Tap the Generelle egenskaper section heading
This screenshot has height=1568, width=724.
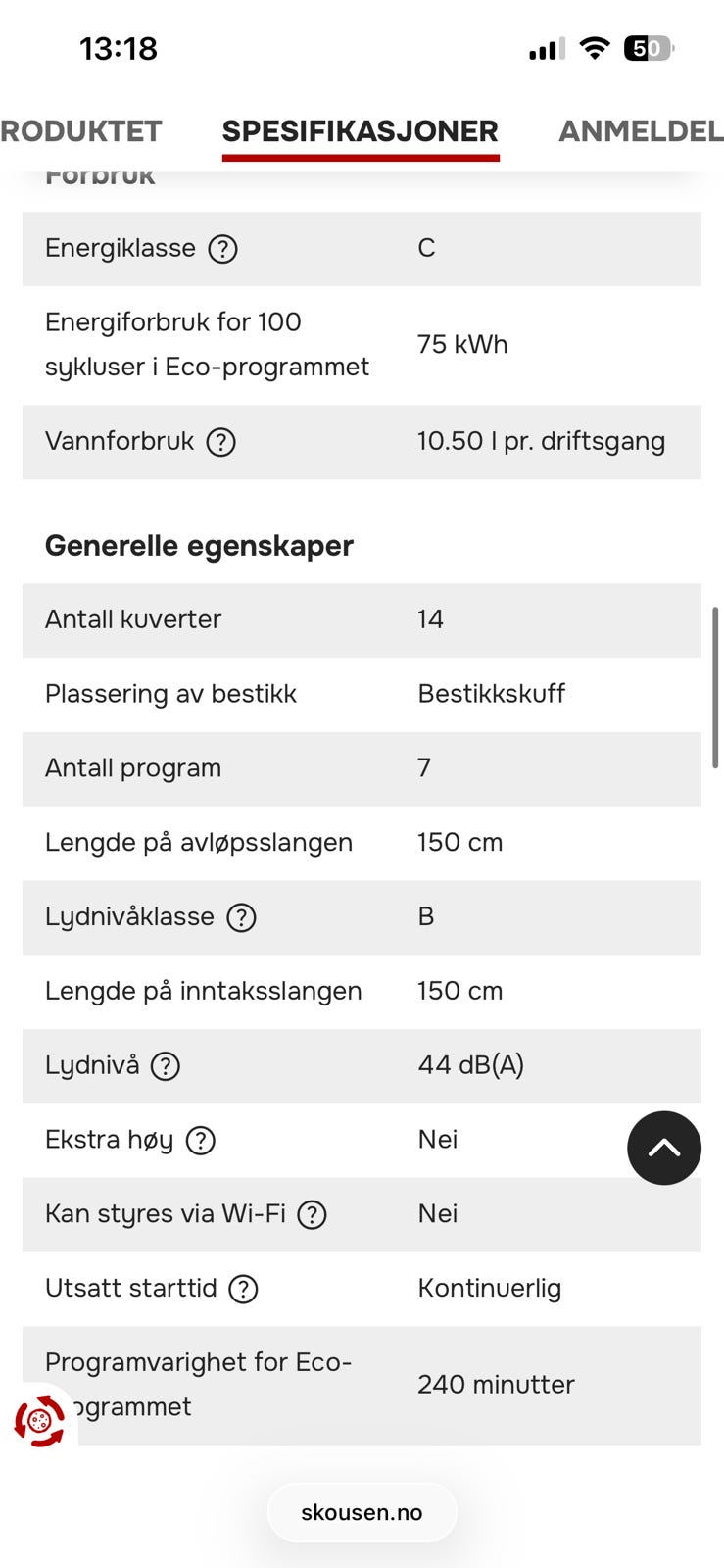pyautogui.click(x=198, y=546)
